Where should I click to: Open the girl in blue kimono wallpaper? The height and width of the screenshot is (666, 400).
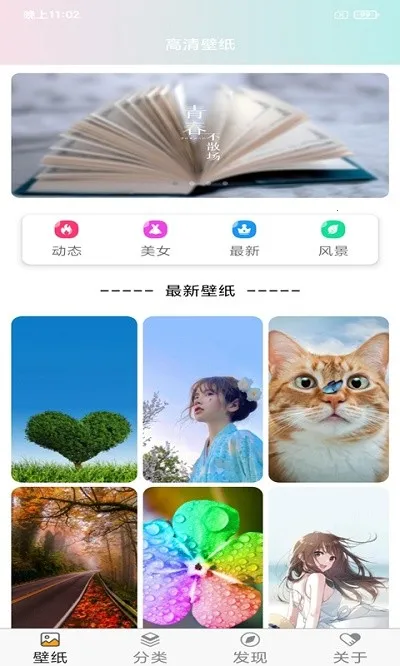203,399
